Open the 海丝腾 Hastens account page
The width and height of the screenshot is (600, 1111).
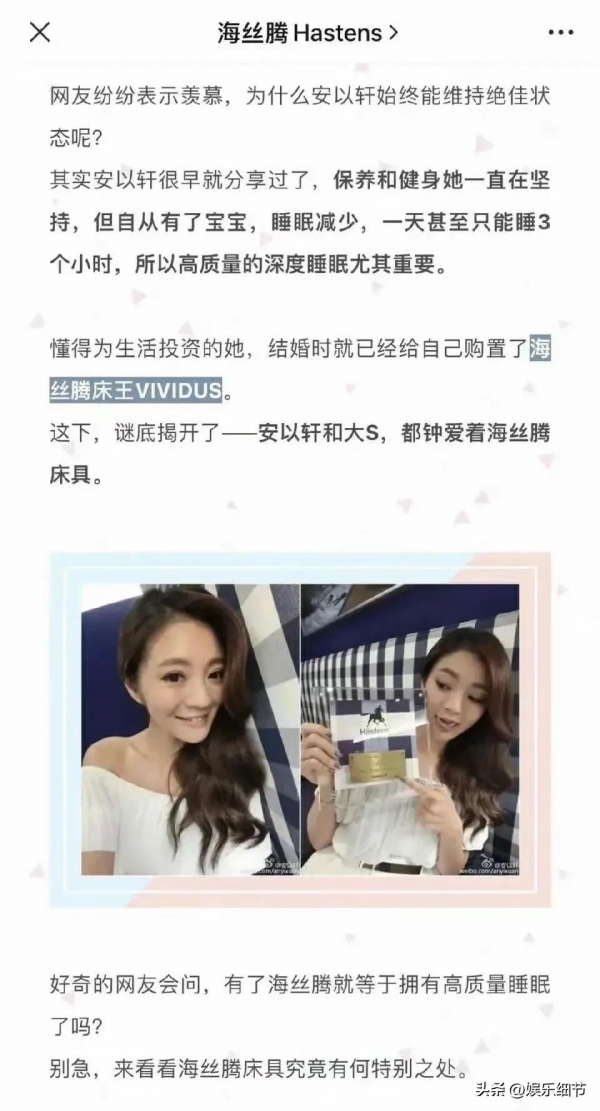[308, 33]
